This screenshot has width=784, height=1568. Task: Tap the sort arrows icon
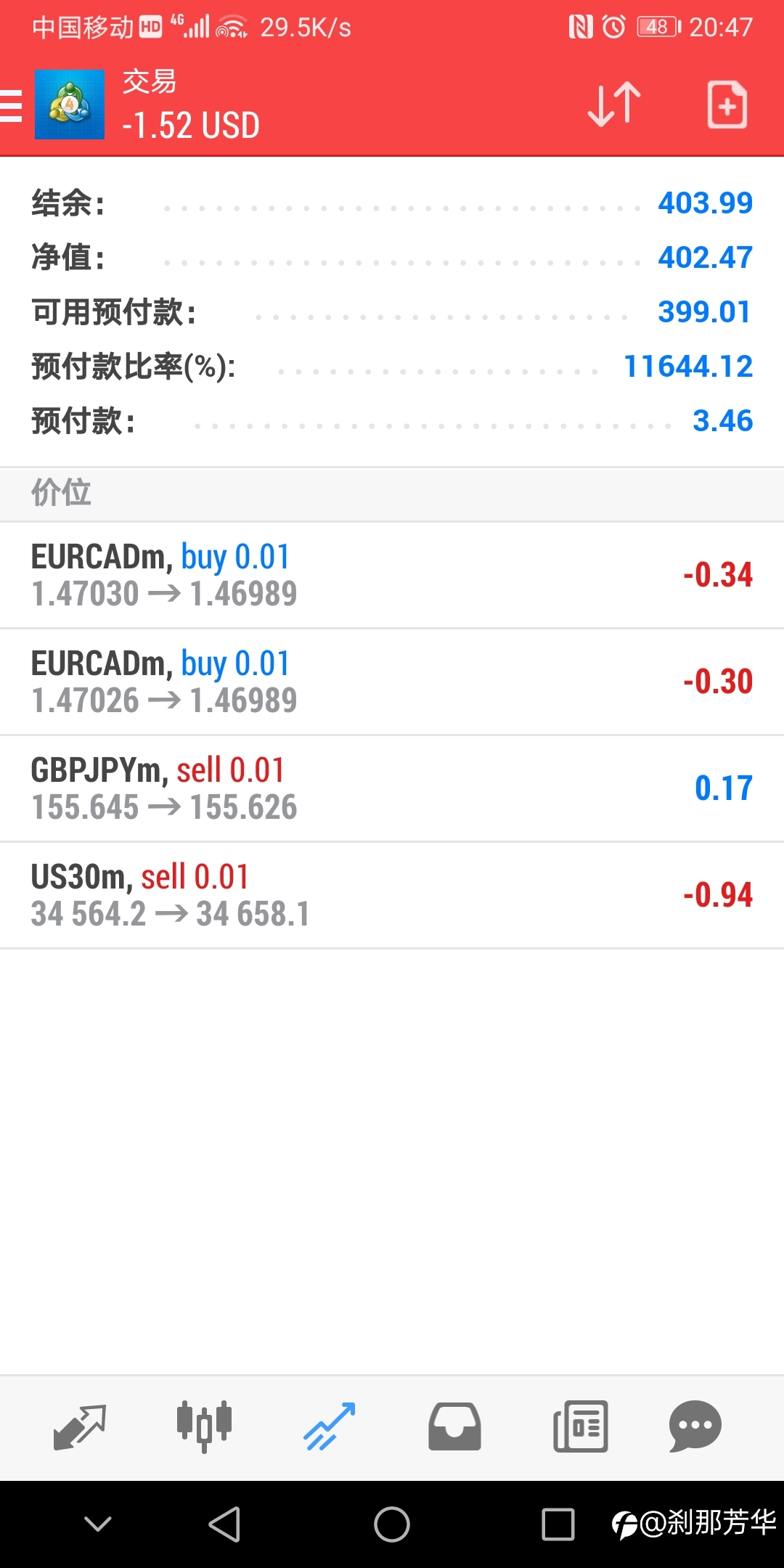point(614,105)
